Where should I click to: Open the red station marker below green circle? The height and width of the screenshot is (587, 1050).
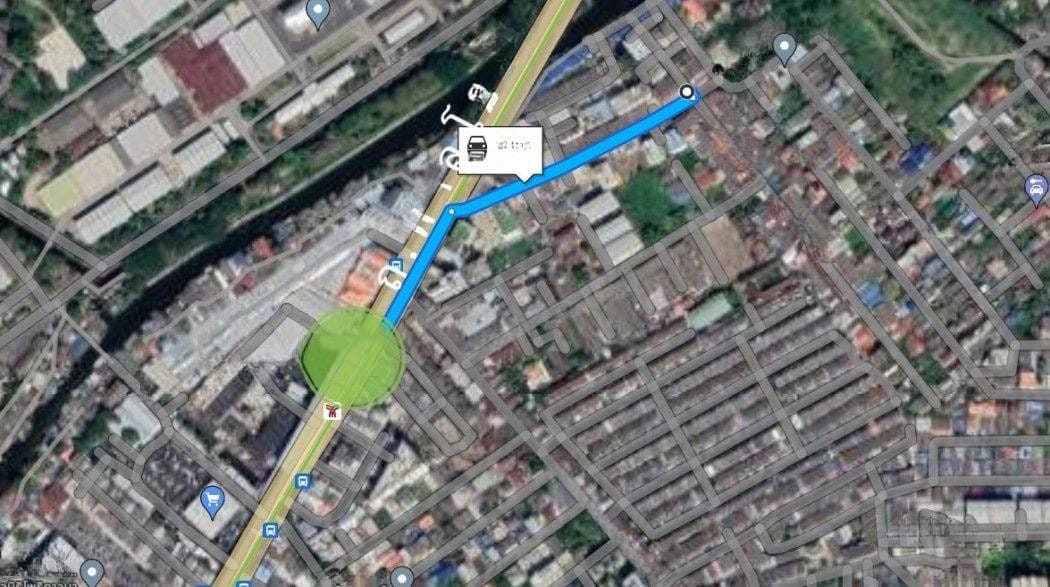tap(332, 409)
